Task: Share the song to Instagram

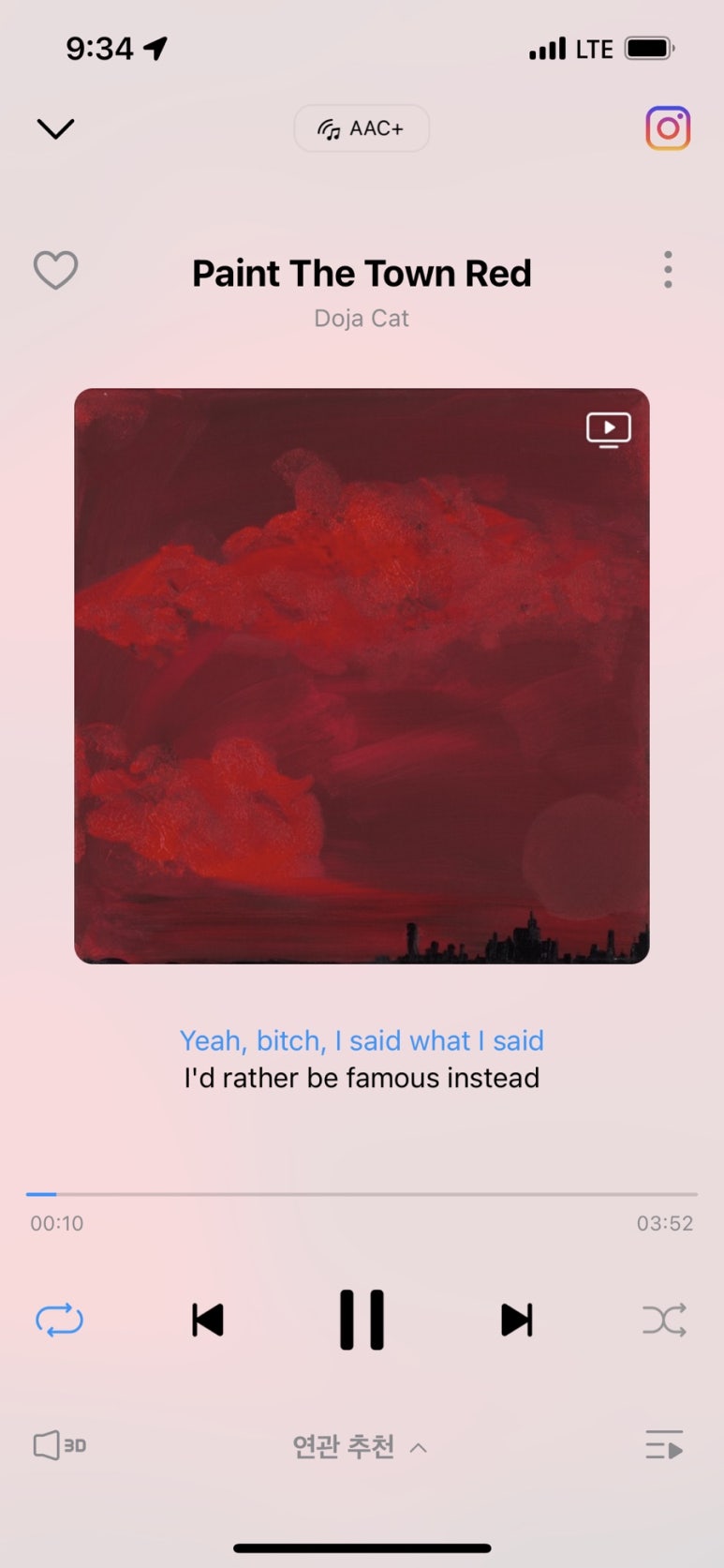Action: [x=668, y=128]
